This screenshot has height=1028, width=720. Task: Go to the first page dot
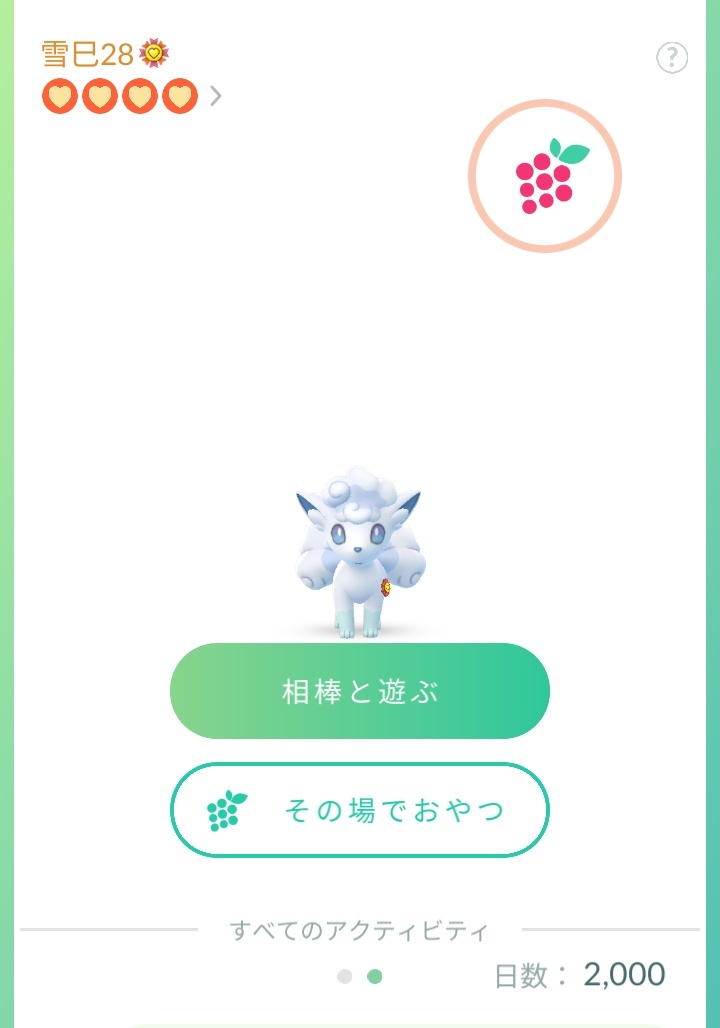pos(345,976)
